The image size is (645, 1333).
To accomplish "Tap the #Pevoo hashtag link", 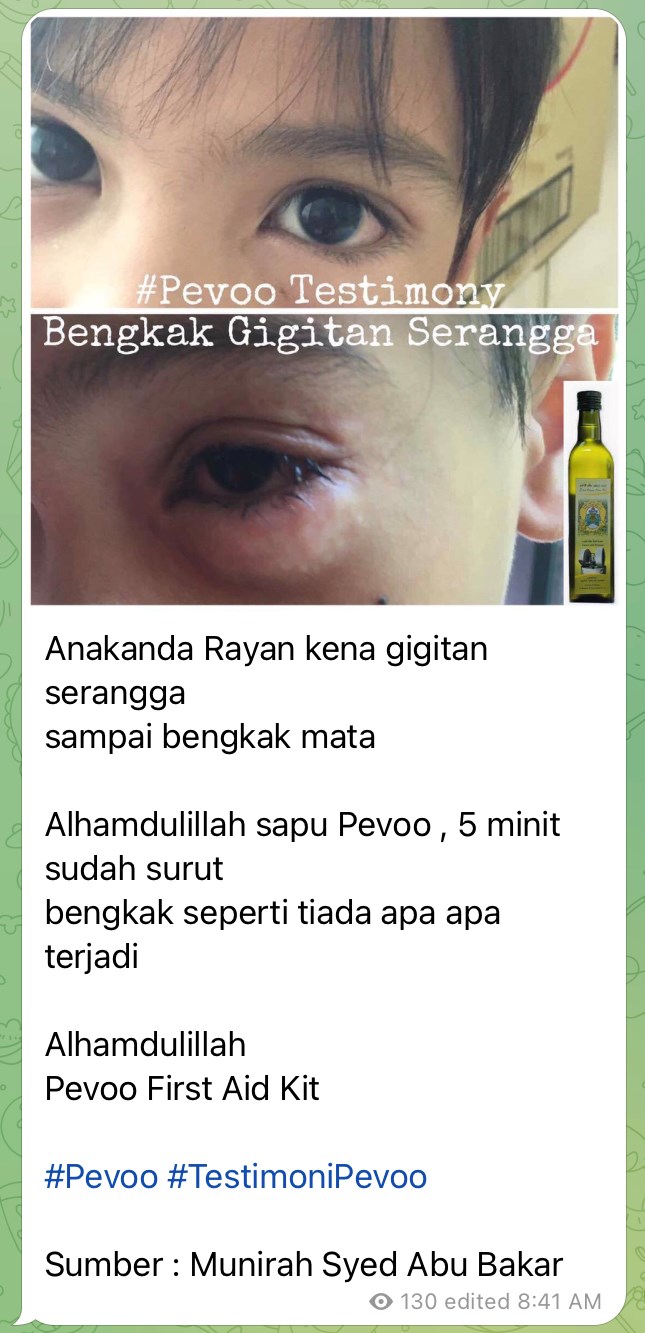I will pos(101,1176).
